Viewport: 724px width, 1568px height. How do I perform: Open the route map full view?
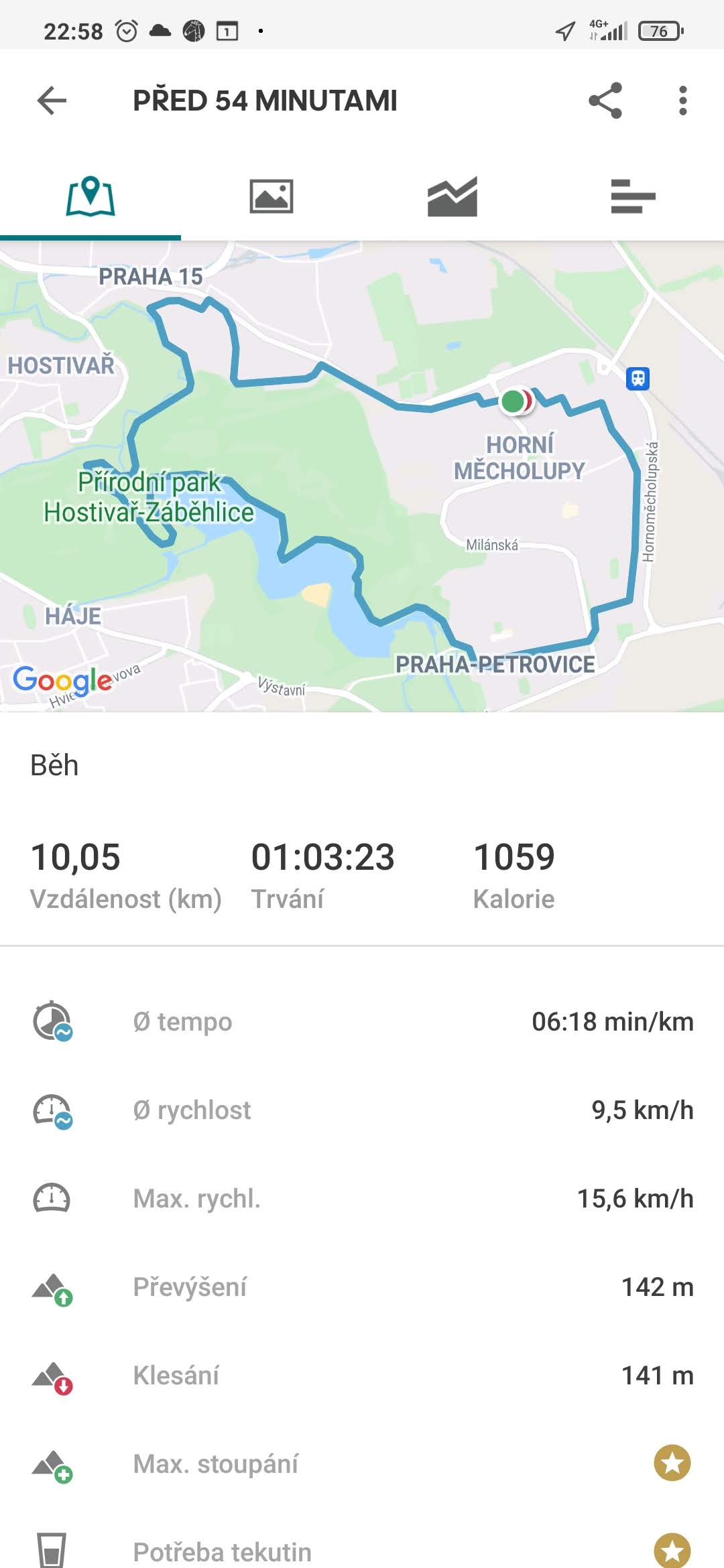362,476
